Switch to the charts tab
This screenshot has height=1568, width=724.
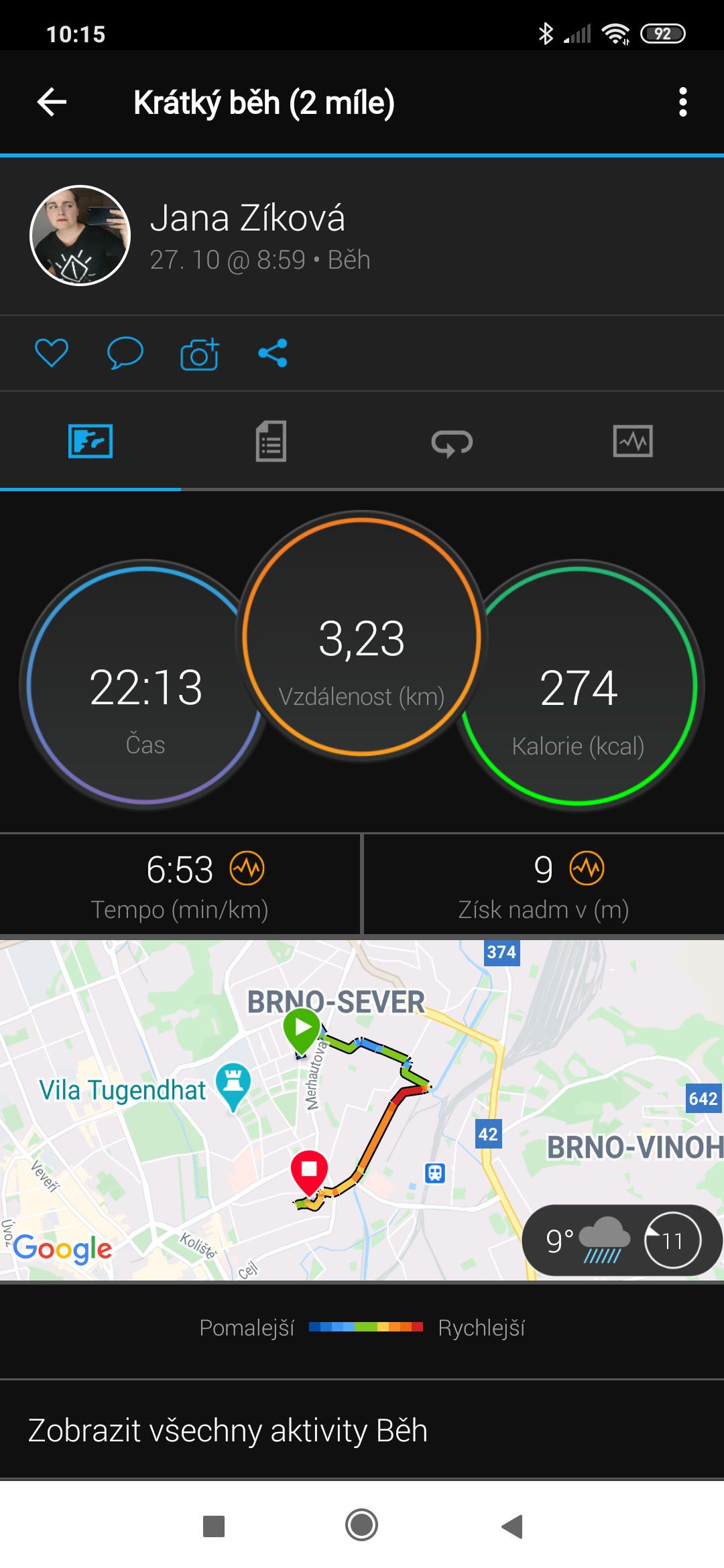click(633, 442)
